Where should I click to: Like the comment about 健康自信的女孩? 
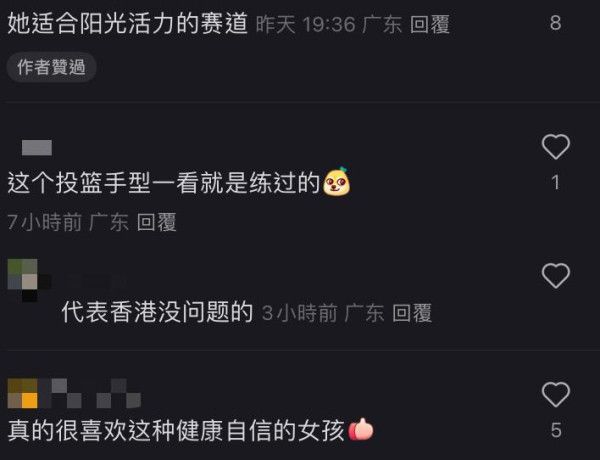(555, 395)
